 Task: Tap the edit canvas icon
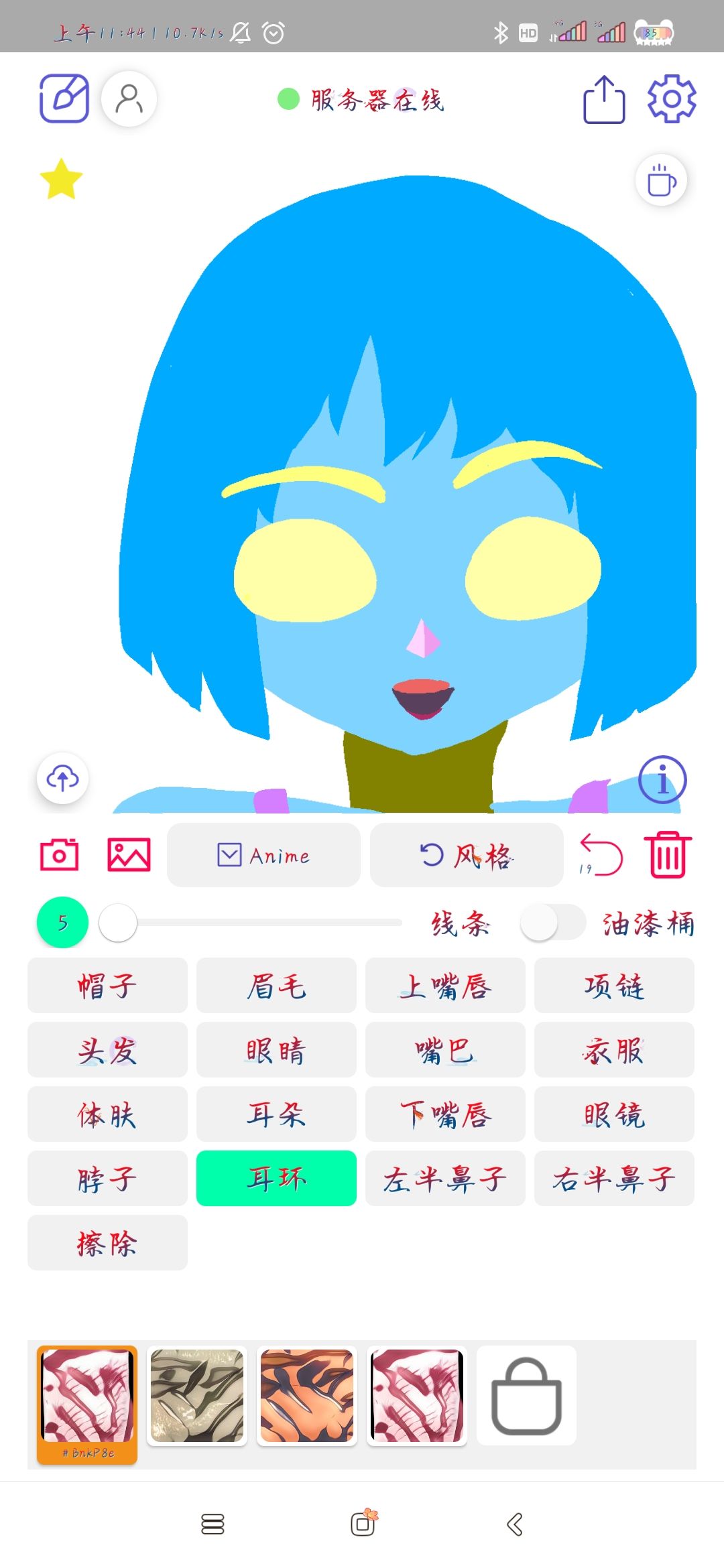point(64,99)
